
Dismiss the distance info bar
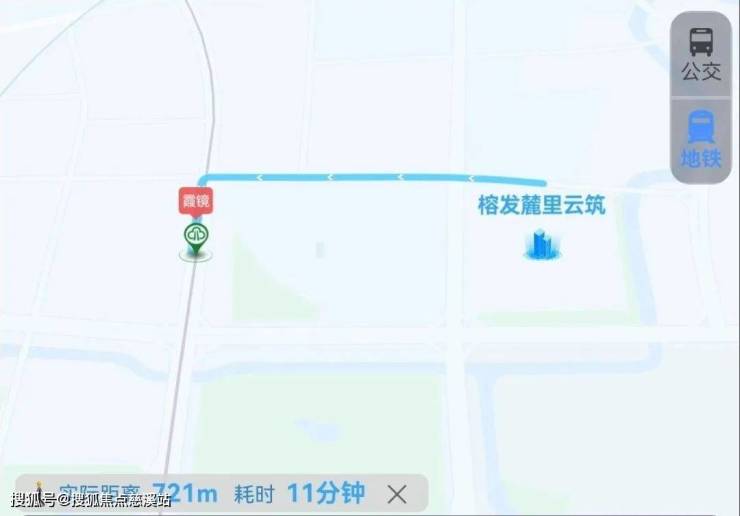coord(397,493)
